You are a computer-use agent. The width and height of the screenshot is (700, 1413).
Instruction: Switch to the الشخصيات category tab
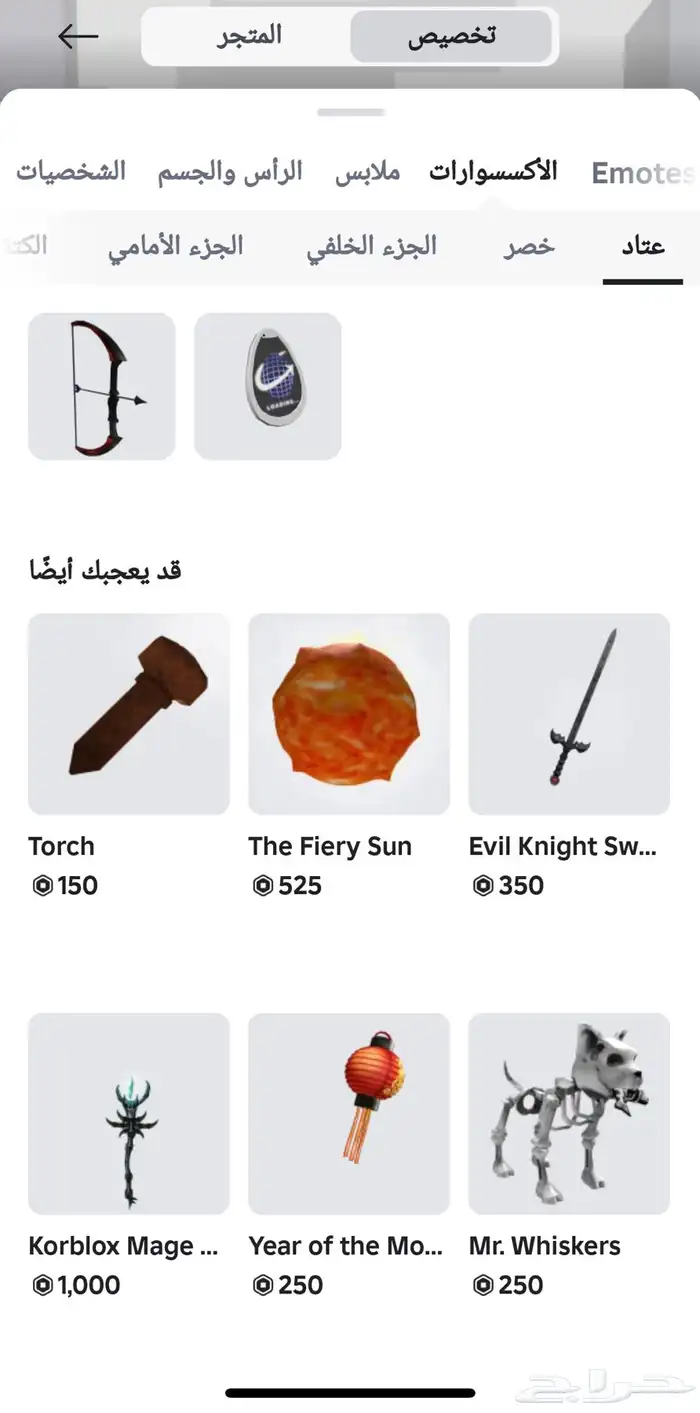[x=71, y=171]
